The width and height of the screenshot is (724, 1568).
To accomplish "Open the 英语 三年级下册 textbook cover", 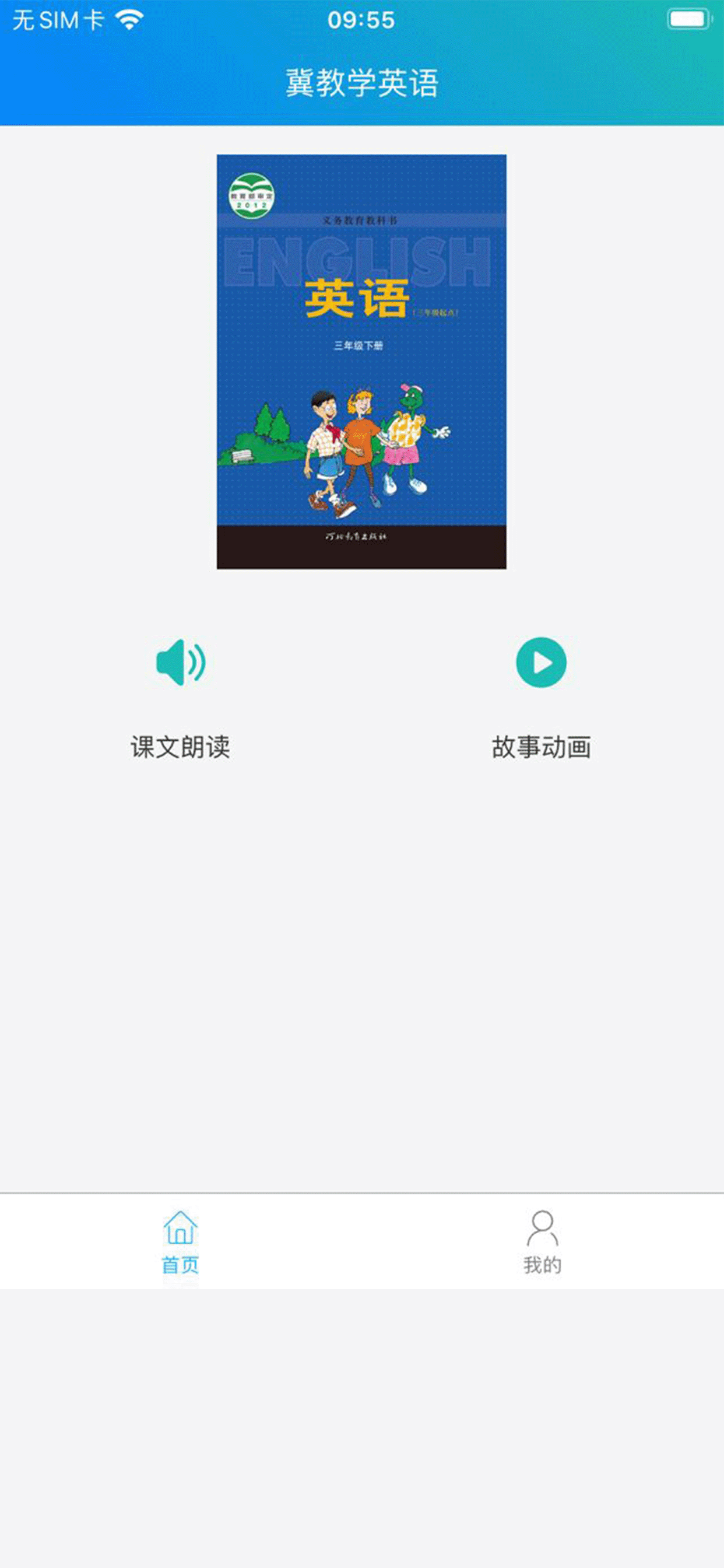I will point(361,362).
